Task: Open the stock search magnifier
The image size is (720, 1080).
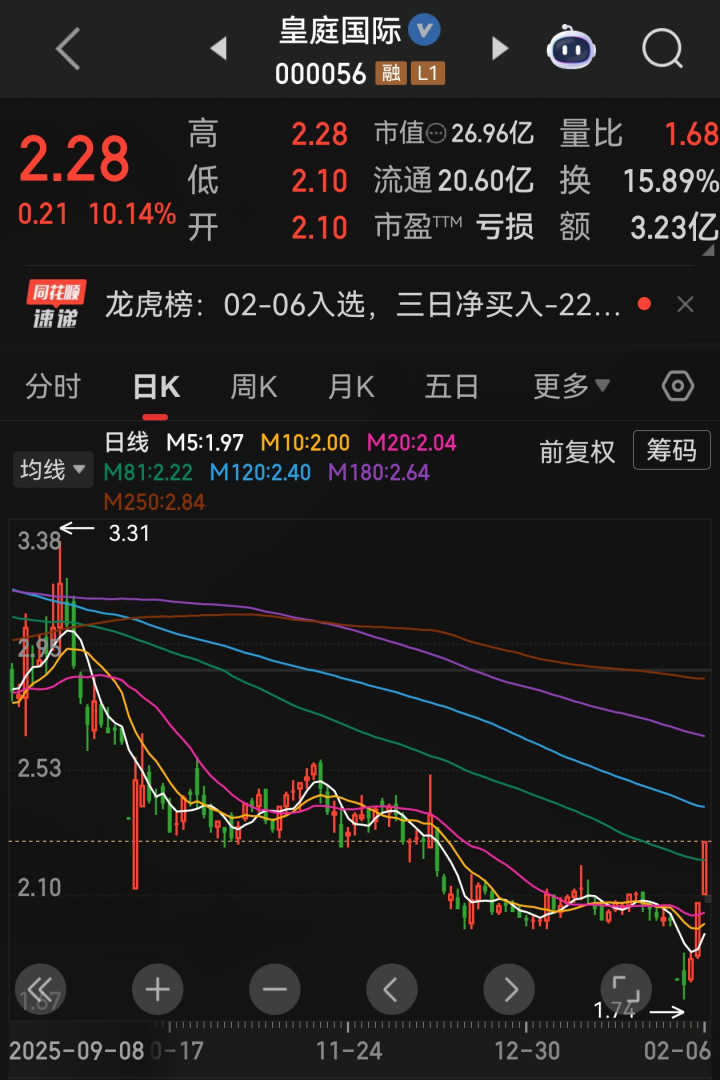Action: [661, 48]
